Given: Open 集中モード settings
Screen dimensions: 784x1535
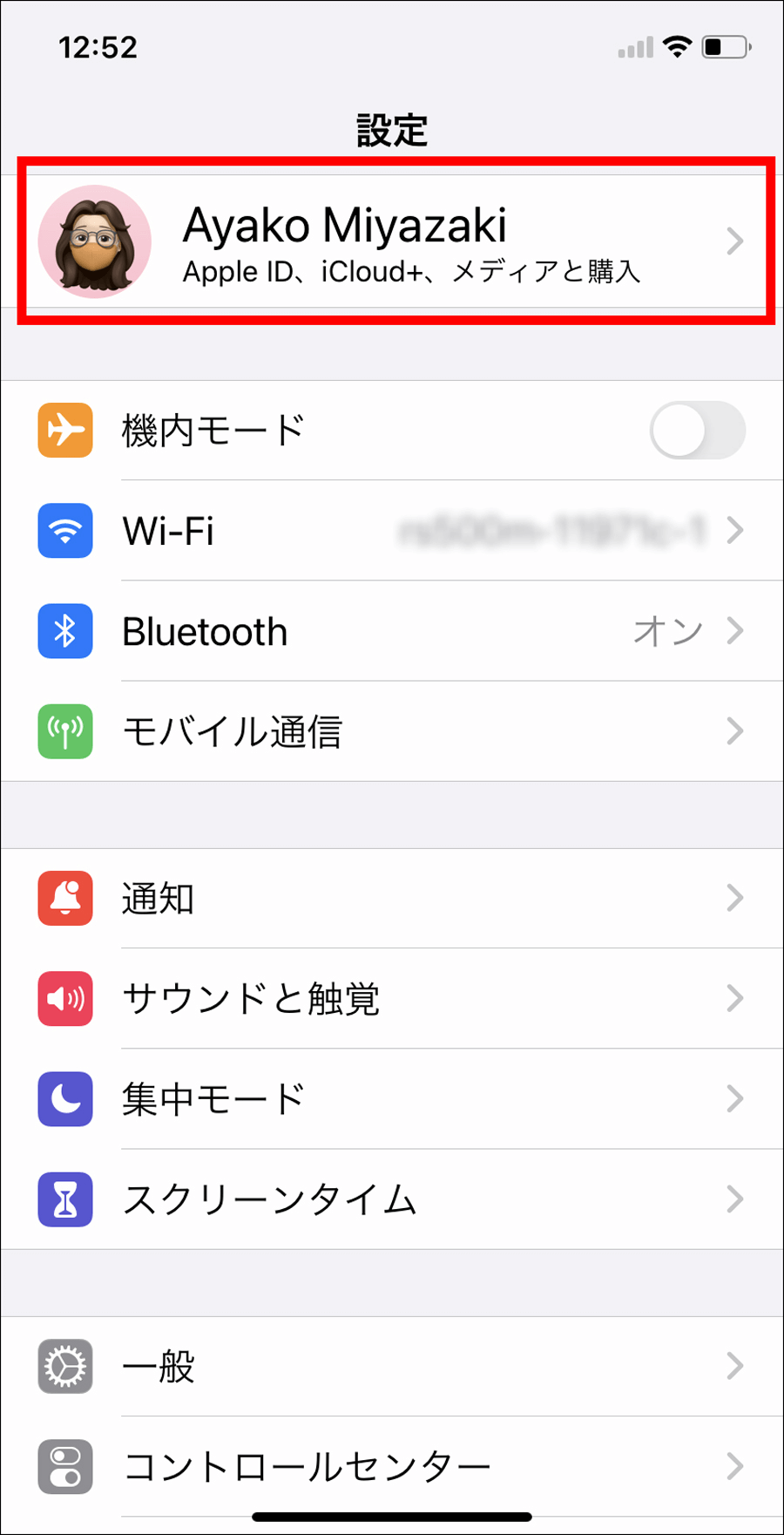Looking at the screenshot, I should pyautogui.click(x=392, y=1098).
